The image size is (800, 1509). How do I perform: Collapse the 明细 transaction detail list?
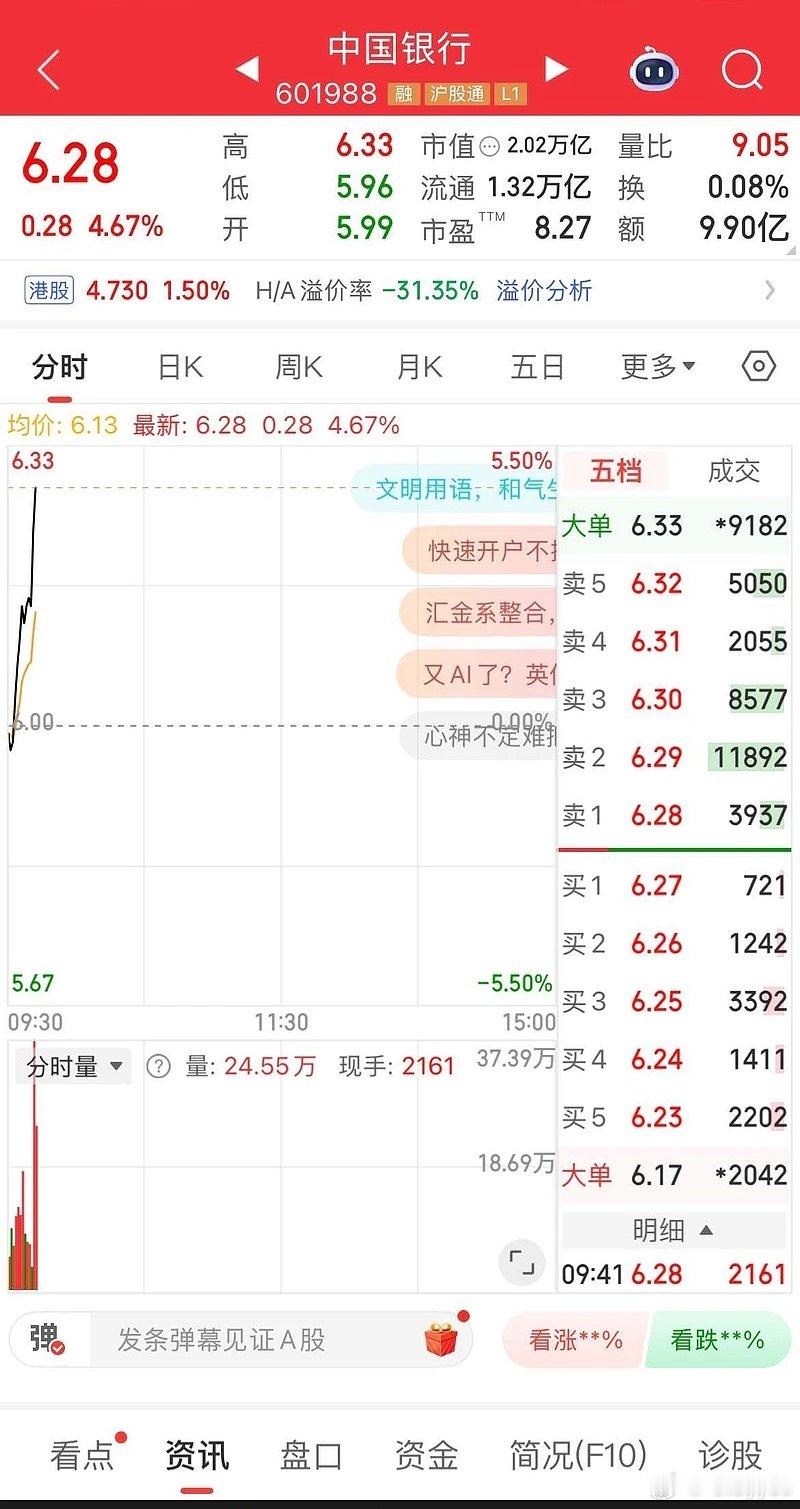pos(672,1230)
